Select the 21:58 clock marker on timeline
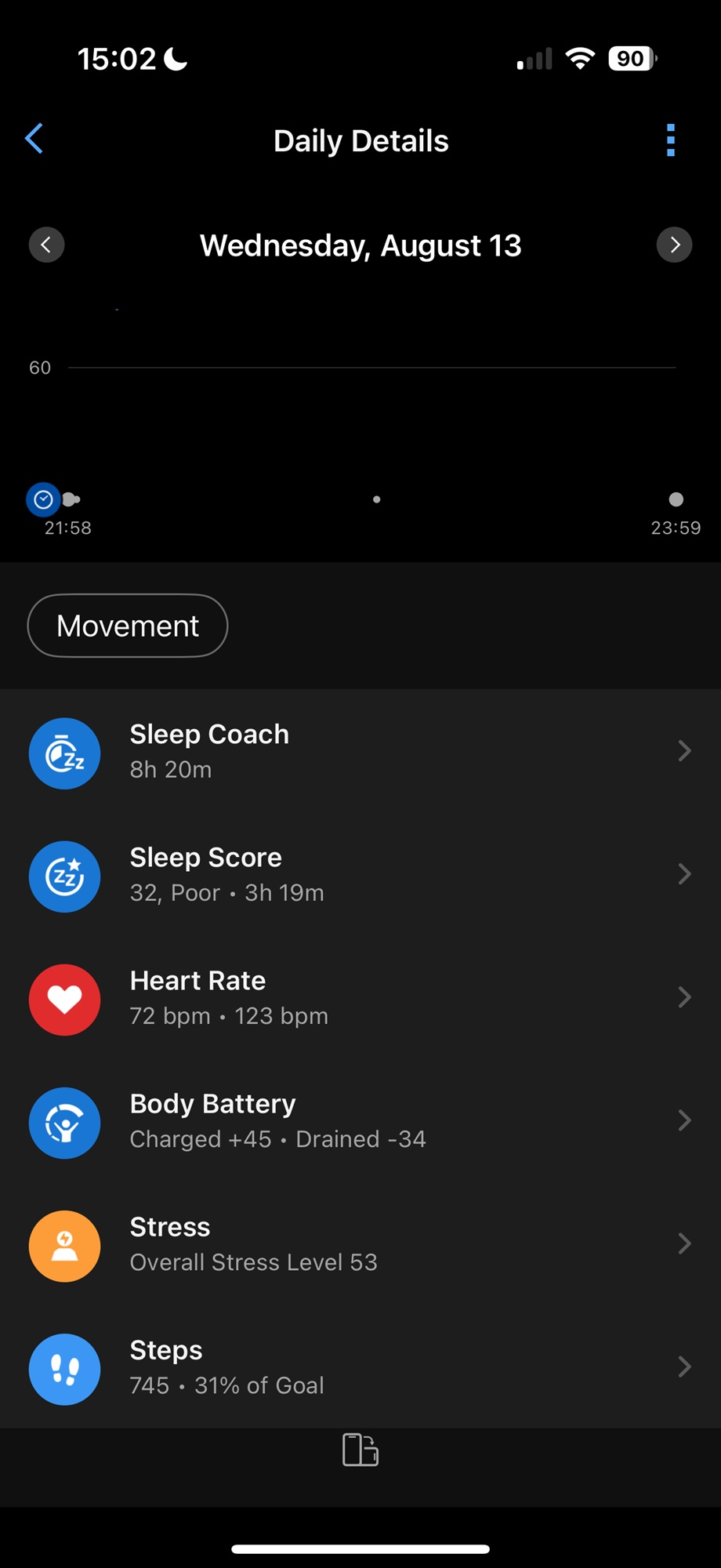This screenshot has width=721, height=1568. point(44,499)
